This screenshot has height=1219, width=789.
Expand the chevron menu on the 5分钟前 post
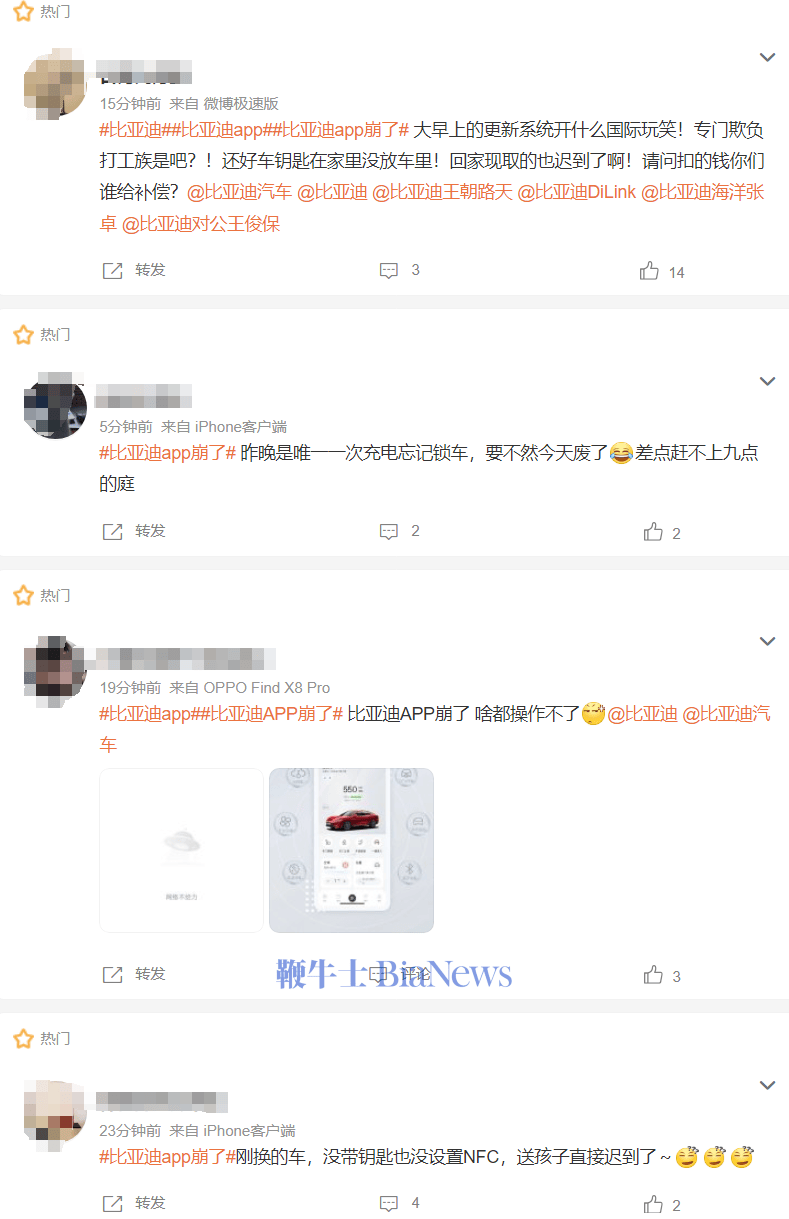tap(767, 381)
